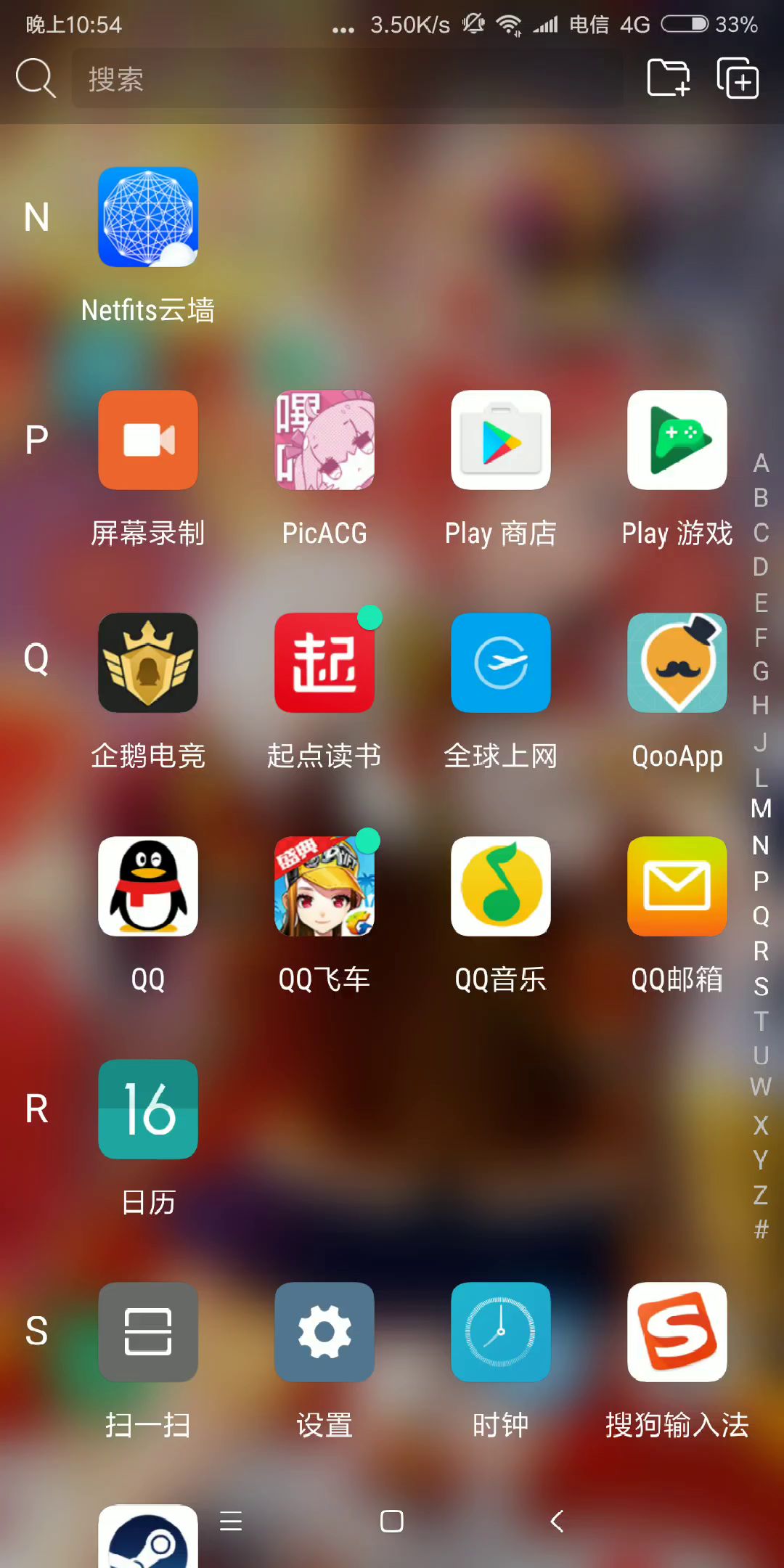784x1568 pixels.
Task: Open QooApp
Action: (677, 663)
